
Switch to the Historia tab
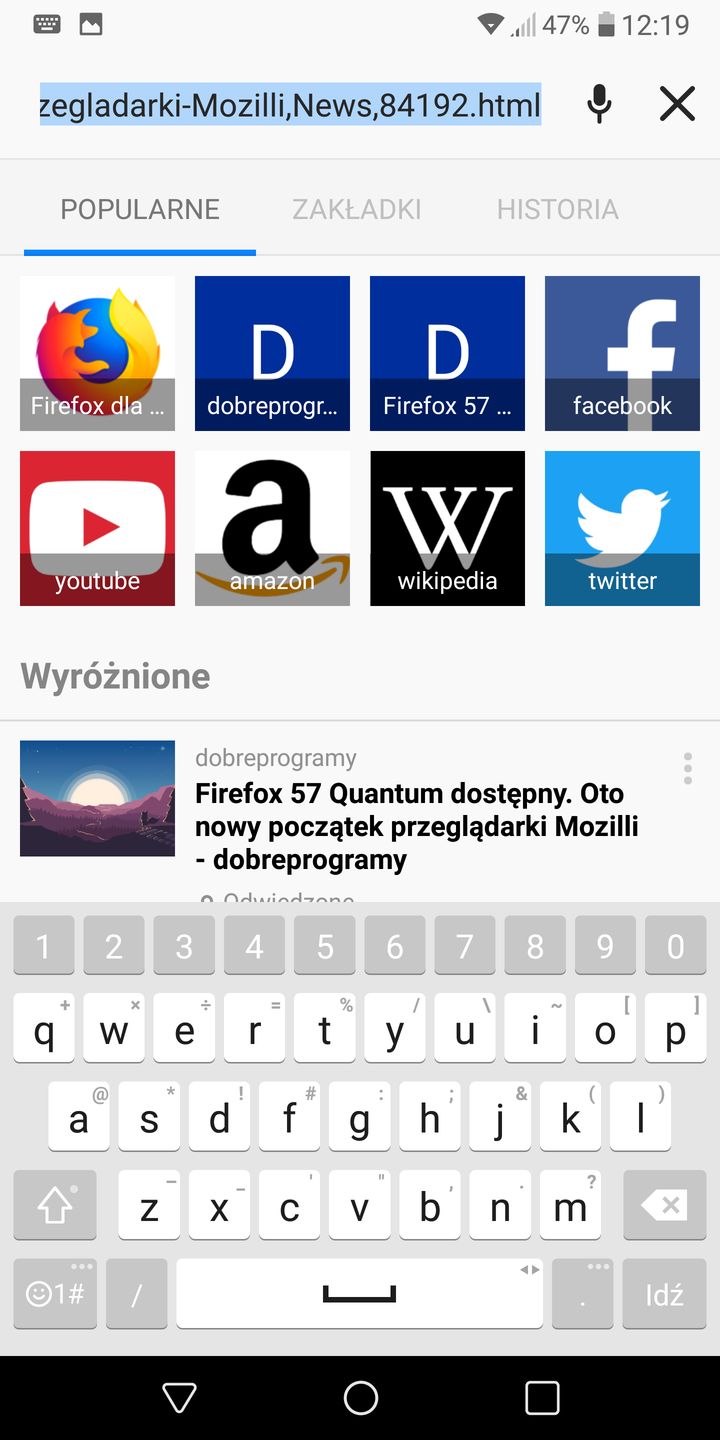point(557,209)
